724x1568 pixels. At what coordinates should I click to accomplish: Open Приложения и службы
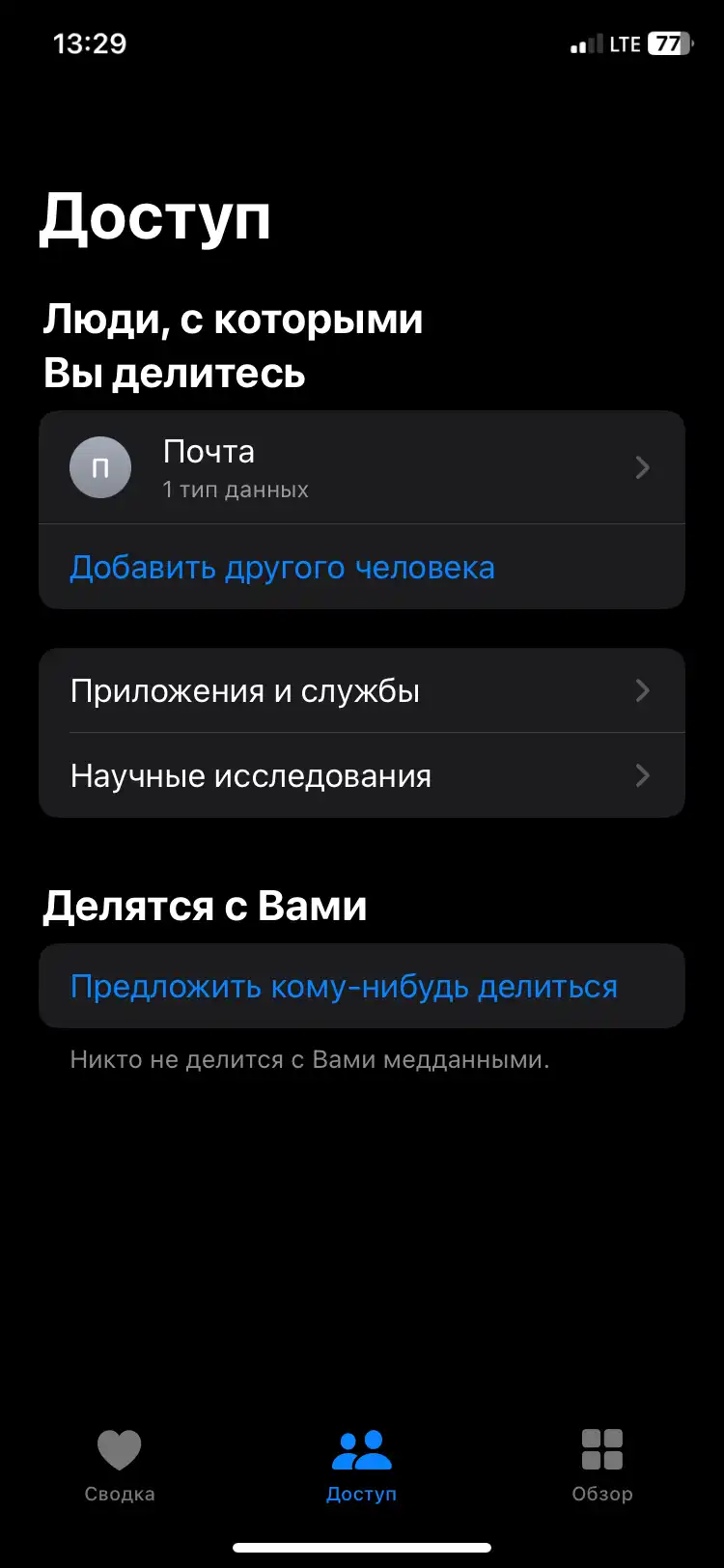[362, 690]
